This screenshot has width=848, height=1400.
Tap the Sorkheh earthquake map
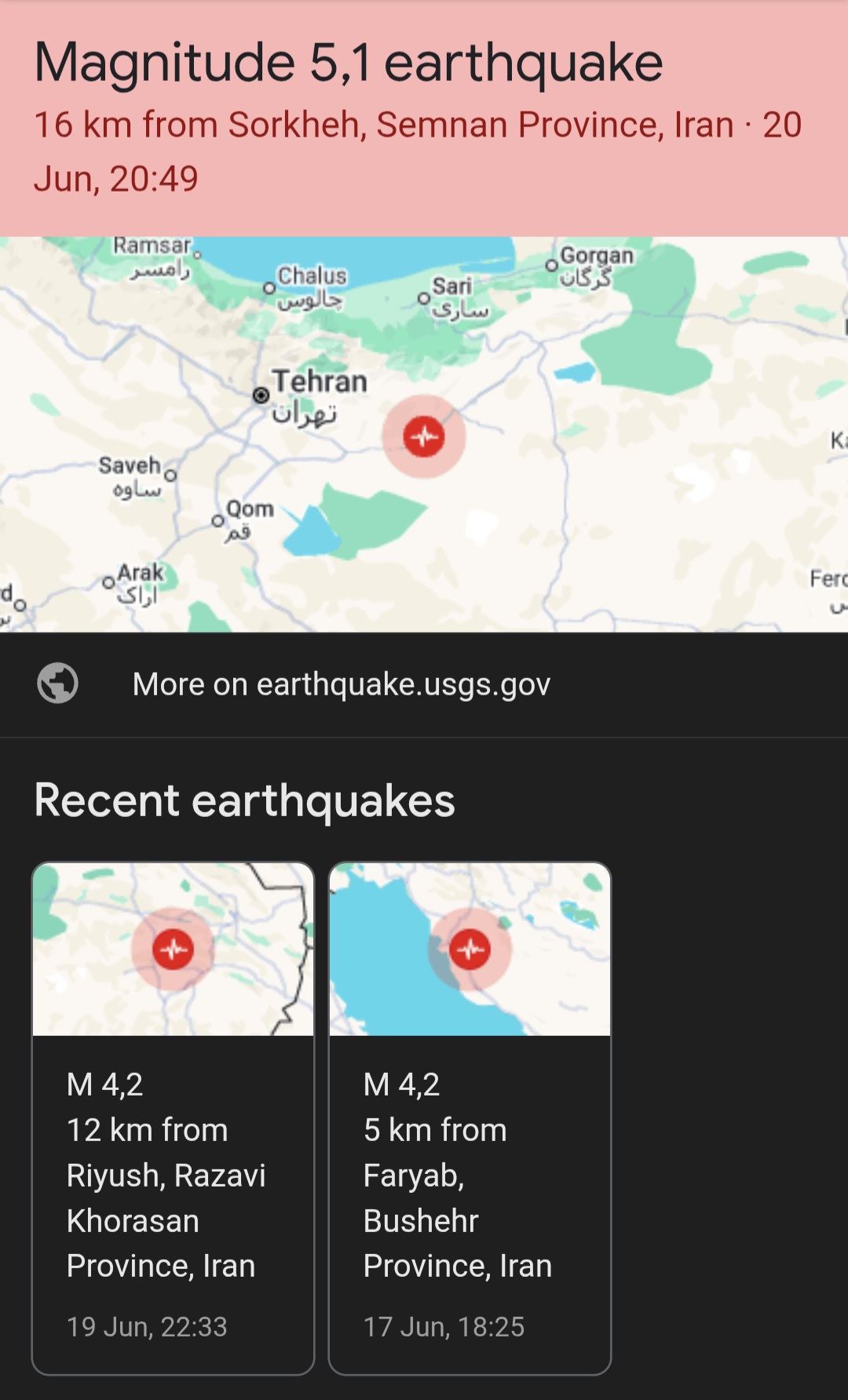point(424,435)
